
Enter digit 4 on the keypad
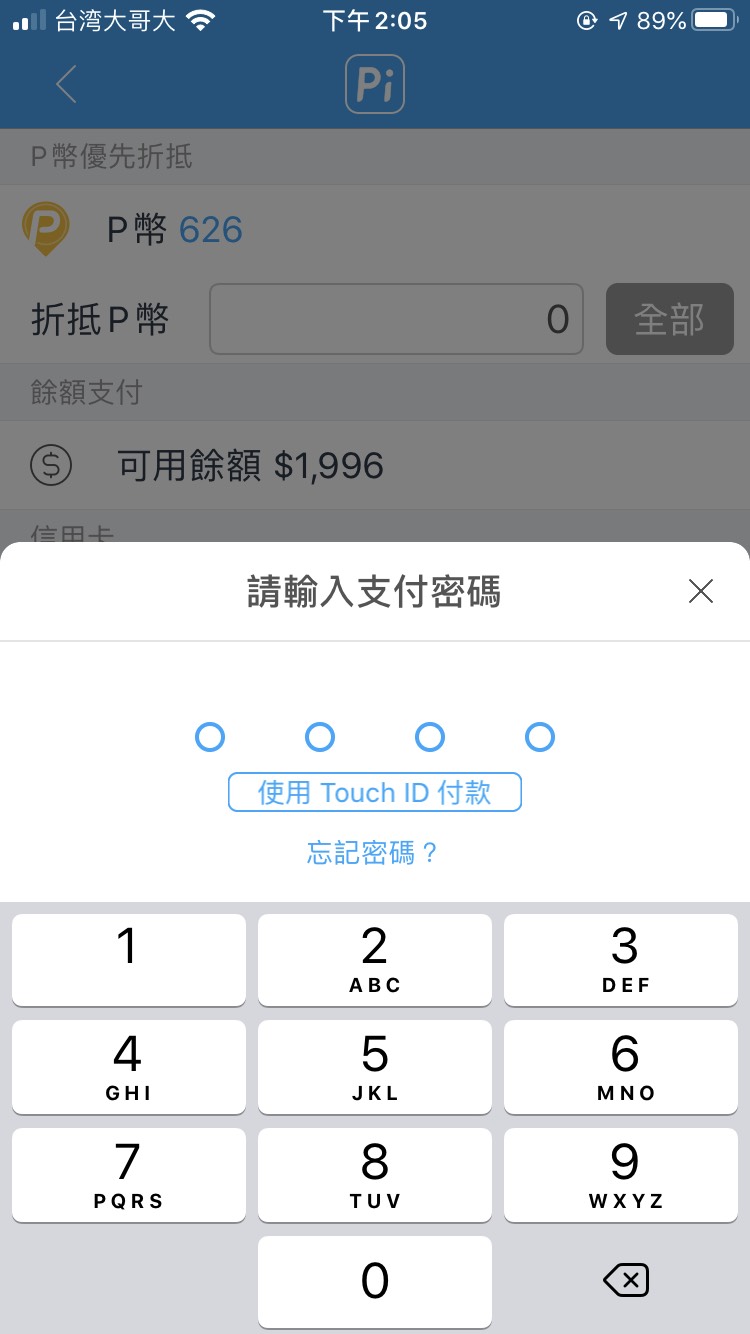129,1067
